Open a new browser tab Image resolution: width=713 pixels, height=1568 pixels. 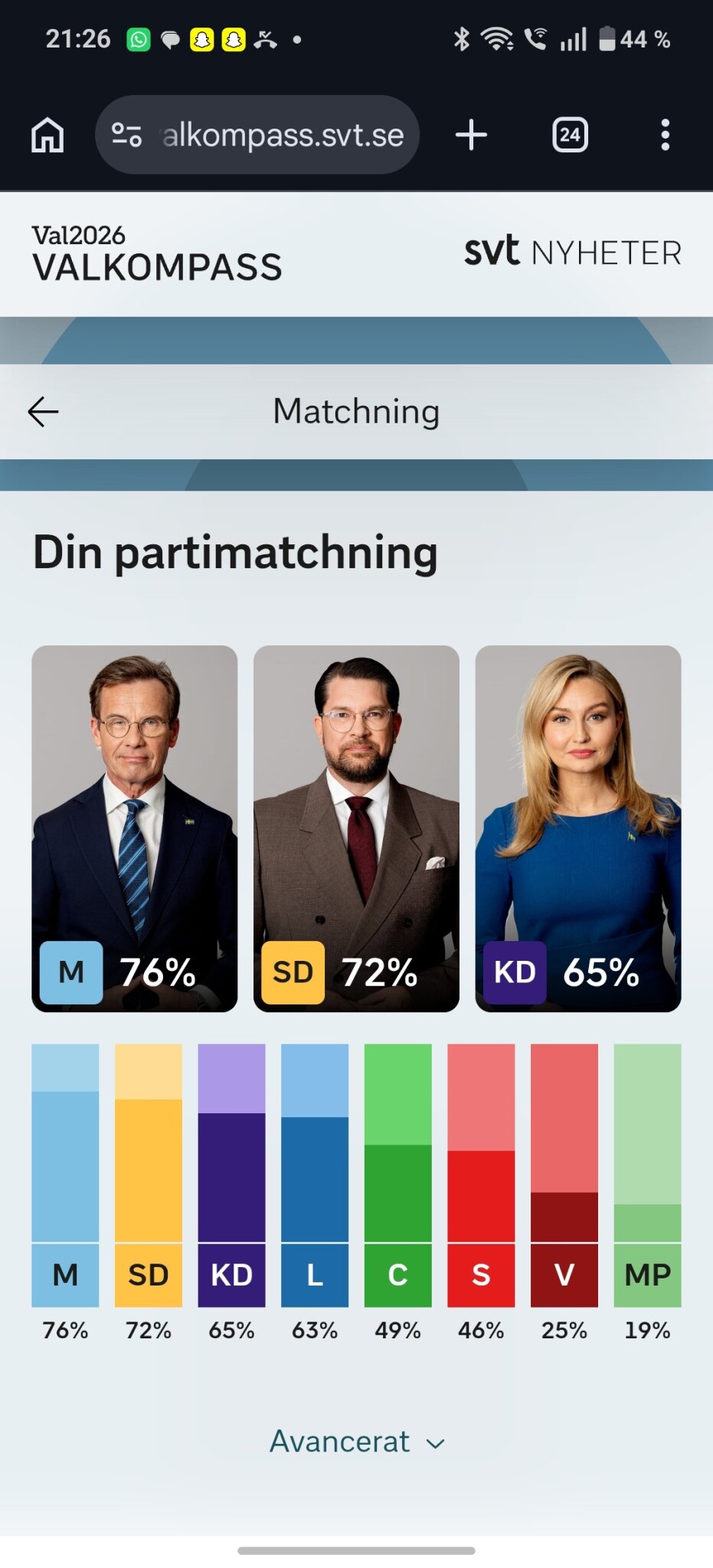click(x=471, y=136)
